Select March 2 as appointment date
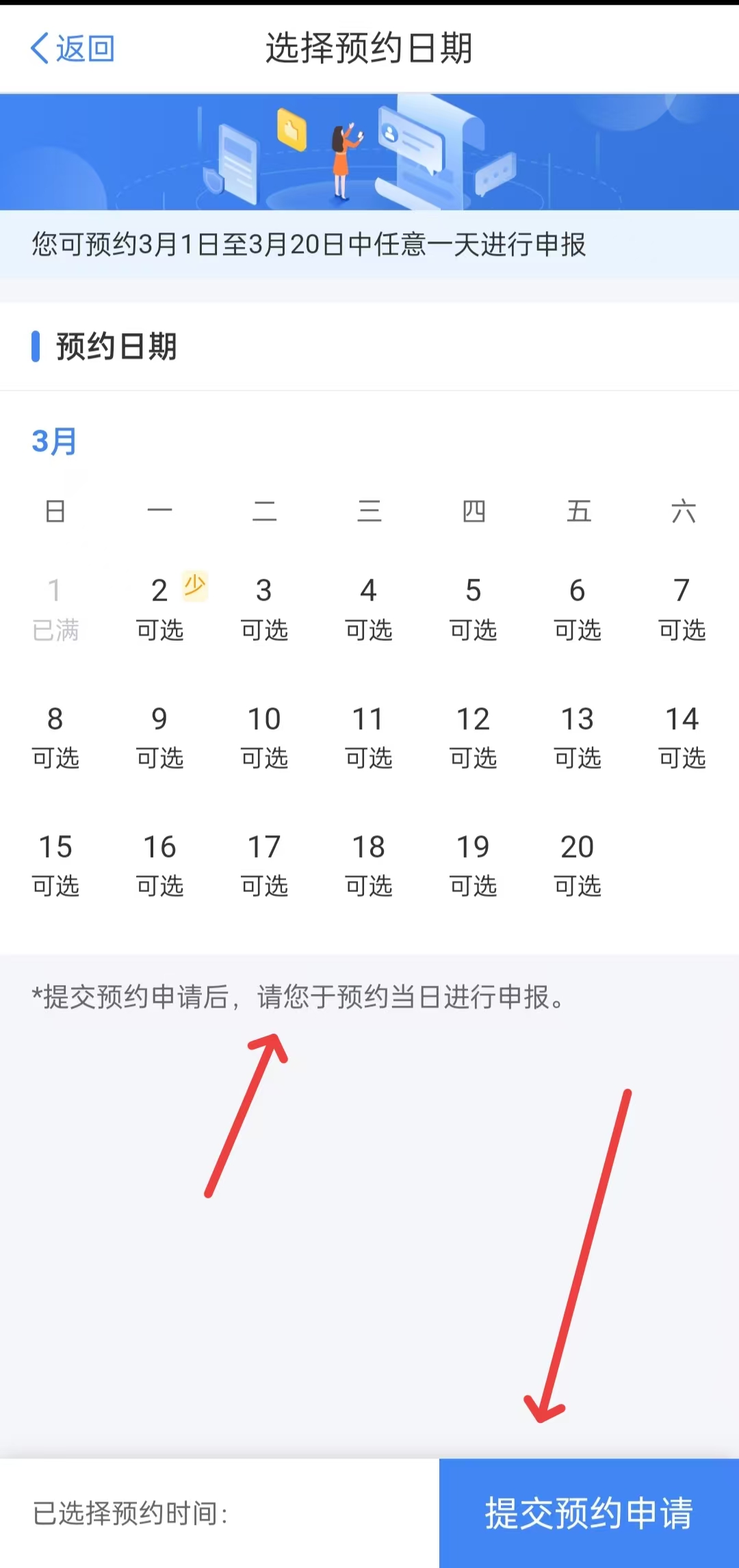The height and width of the screenshot is (1568, 739). pos(159,607)
